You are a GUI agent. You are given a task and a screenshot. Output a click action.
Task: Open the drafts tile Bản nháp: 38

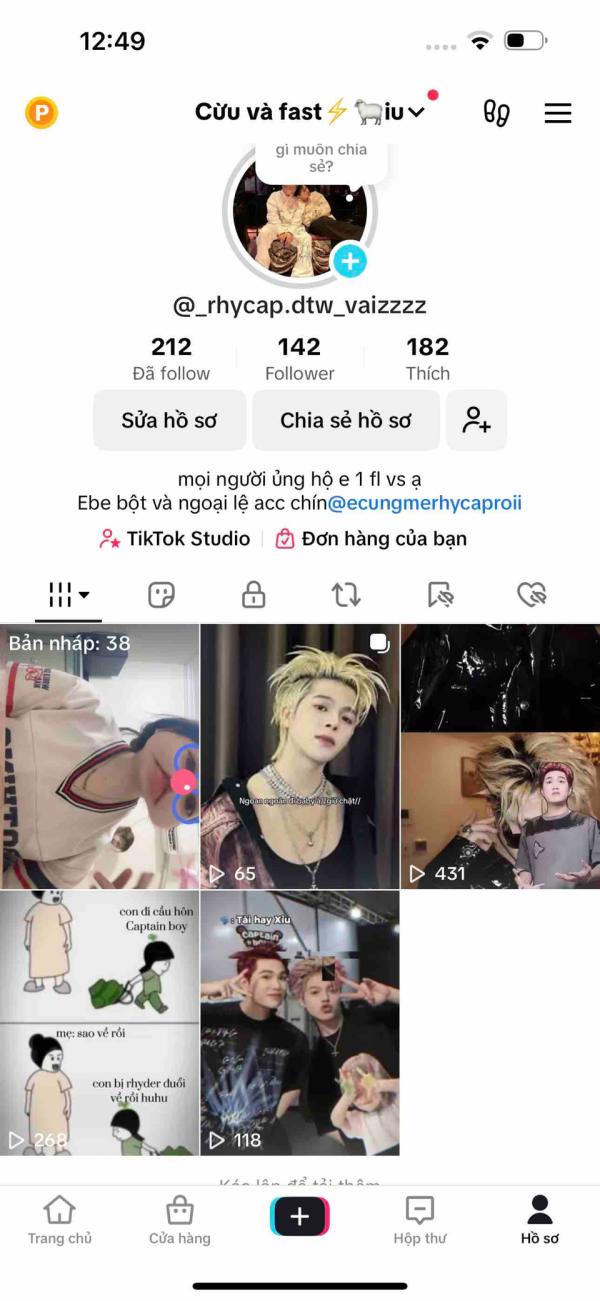pos(99,757)
